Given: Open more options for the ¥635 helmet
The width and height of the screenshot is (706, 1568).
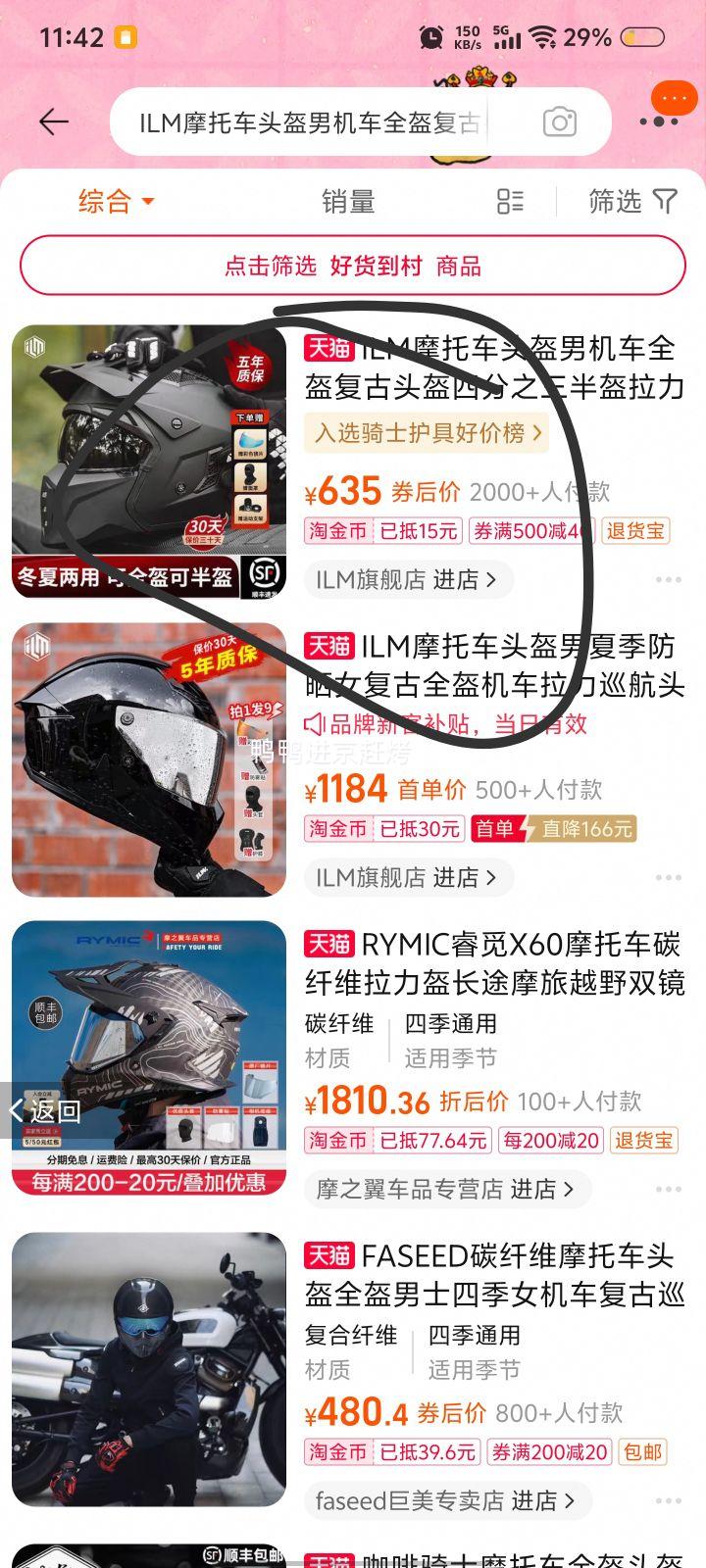Looking at the screenshot, I should pyautogui.click(x=668, y=579).
